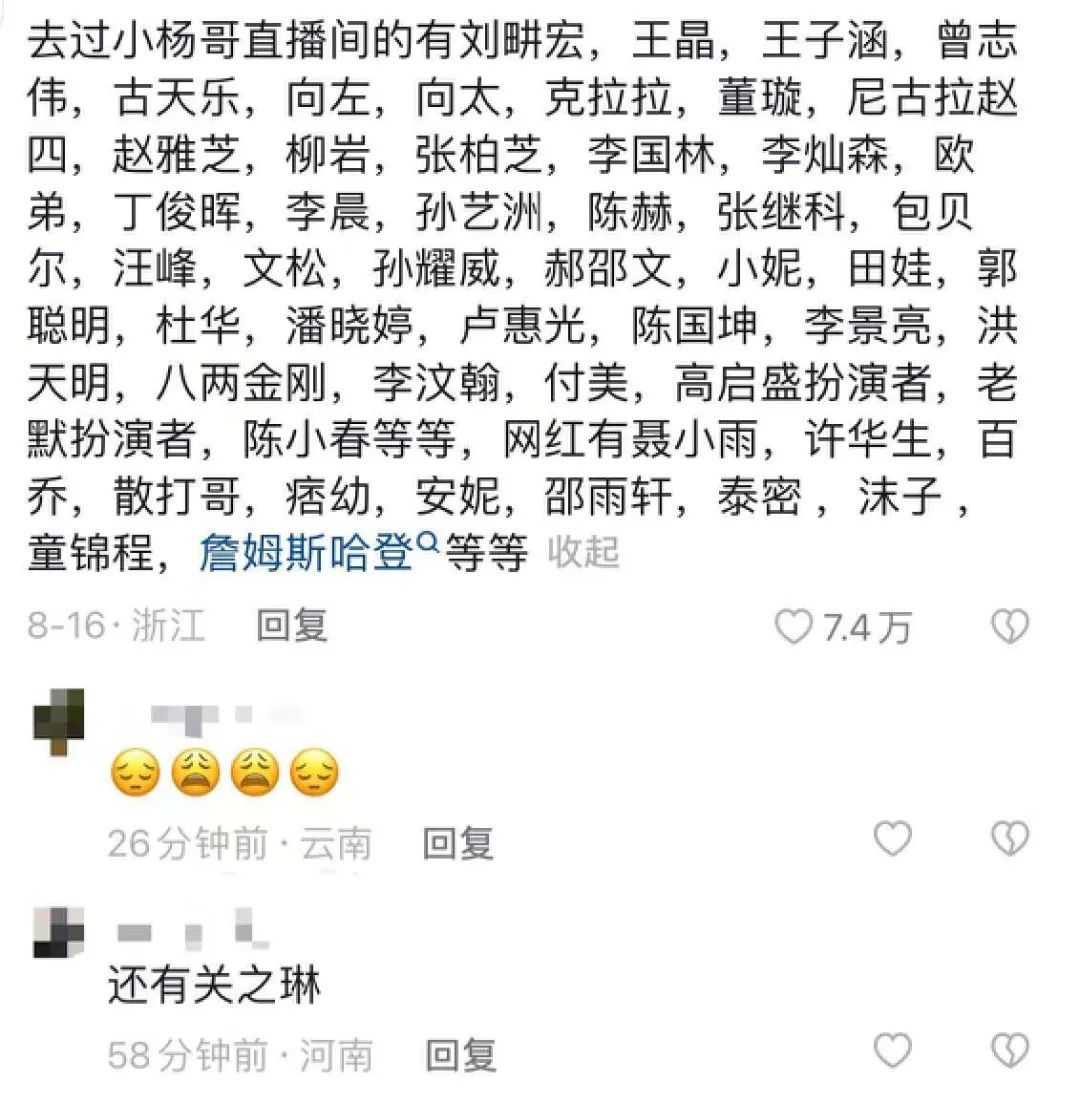Open the 还有关之琳 commenter's avatar
Screen dimensions: 1080x1103
click(59, 932)
